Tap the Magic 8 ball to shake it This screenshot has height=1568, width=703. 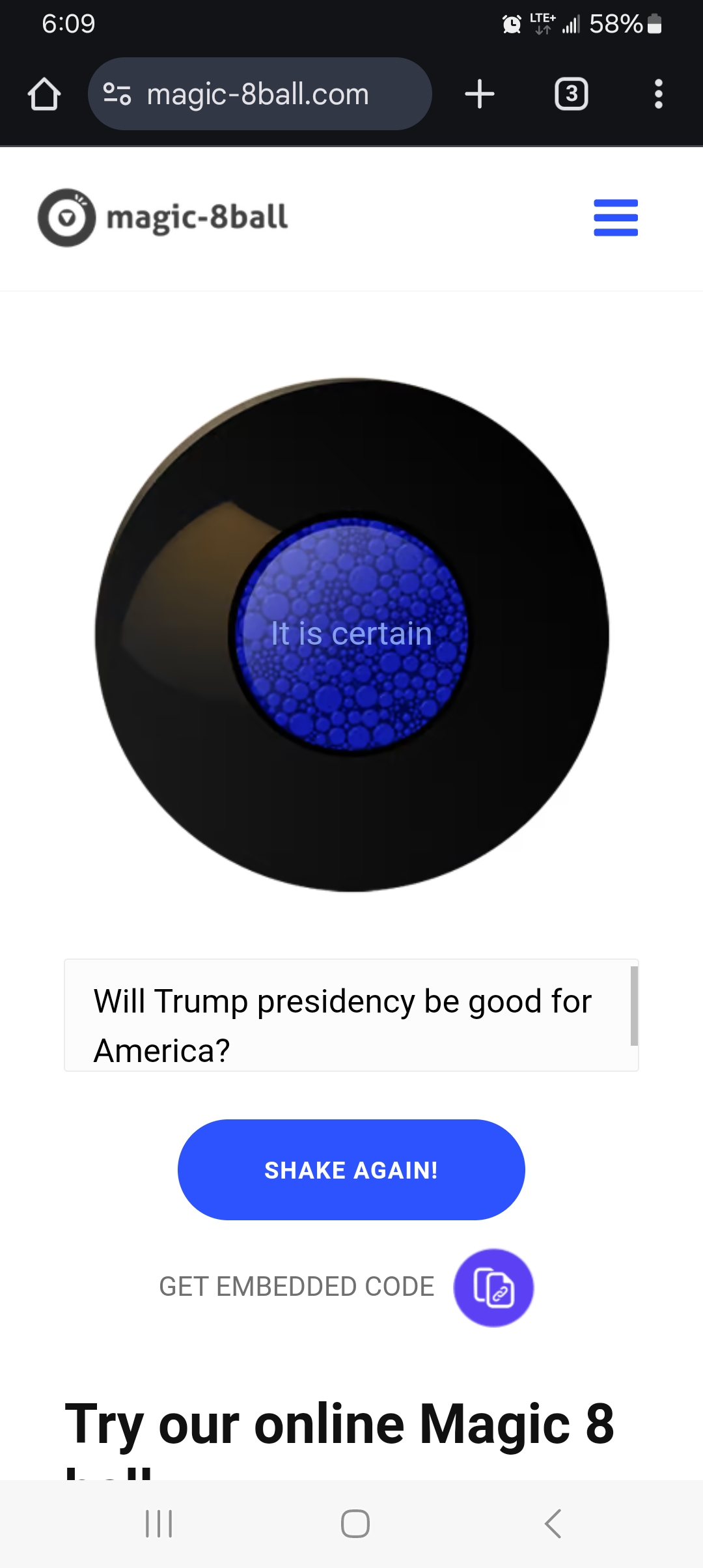(351, 635)
